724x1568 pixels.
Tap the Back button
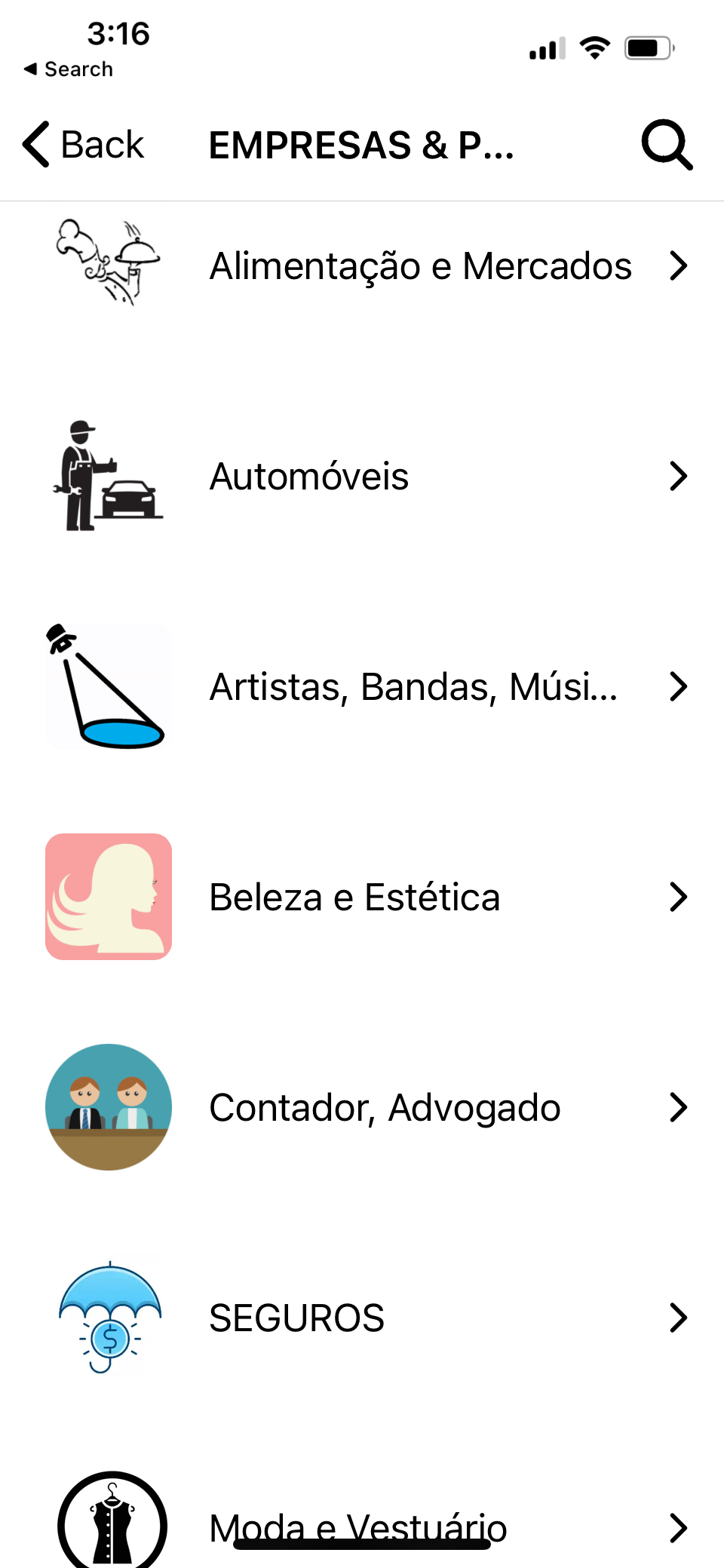pyautogui.click(x=83, y=144)
